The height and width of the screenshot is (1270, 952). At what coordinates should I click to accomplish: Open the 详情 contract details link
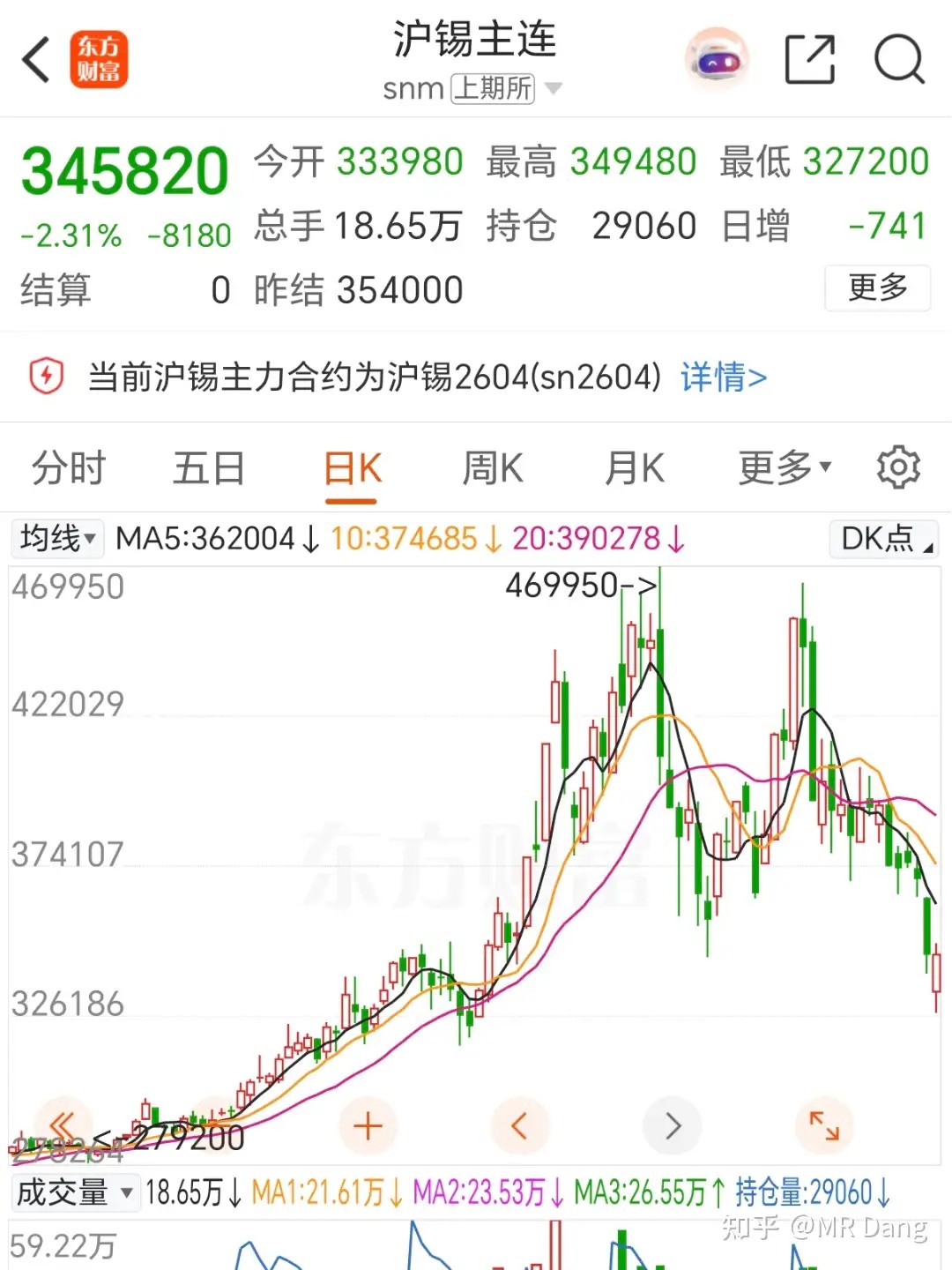(x=723, y=377)
